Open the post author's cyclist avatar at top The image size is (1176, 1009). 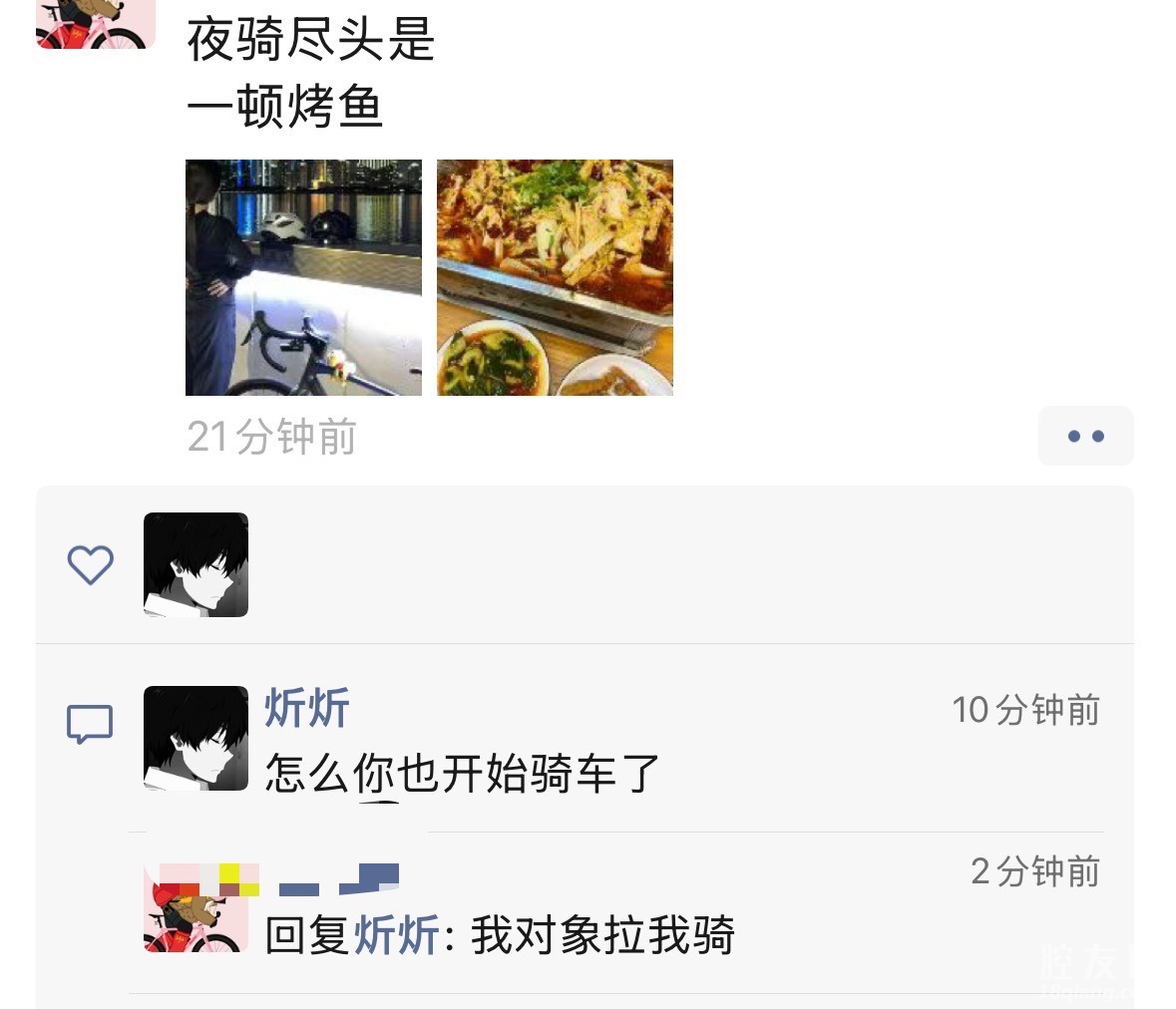(x=95, y=24)
